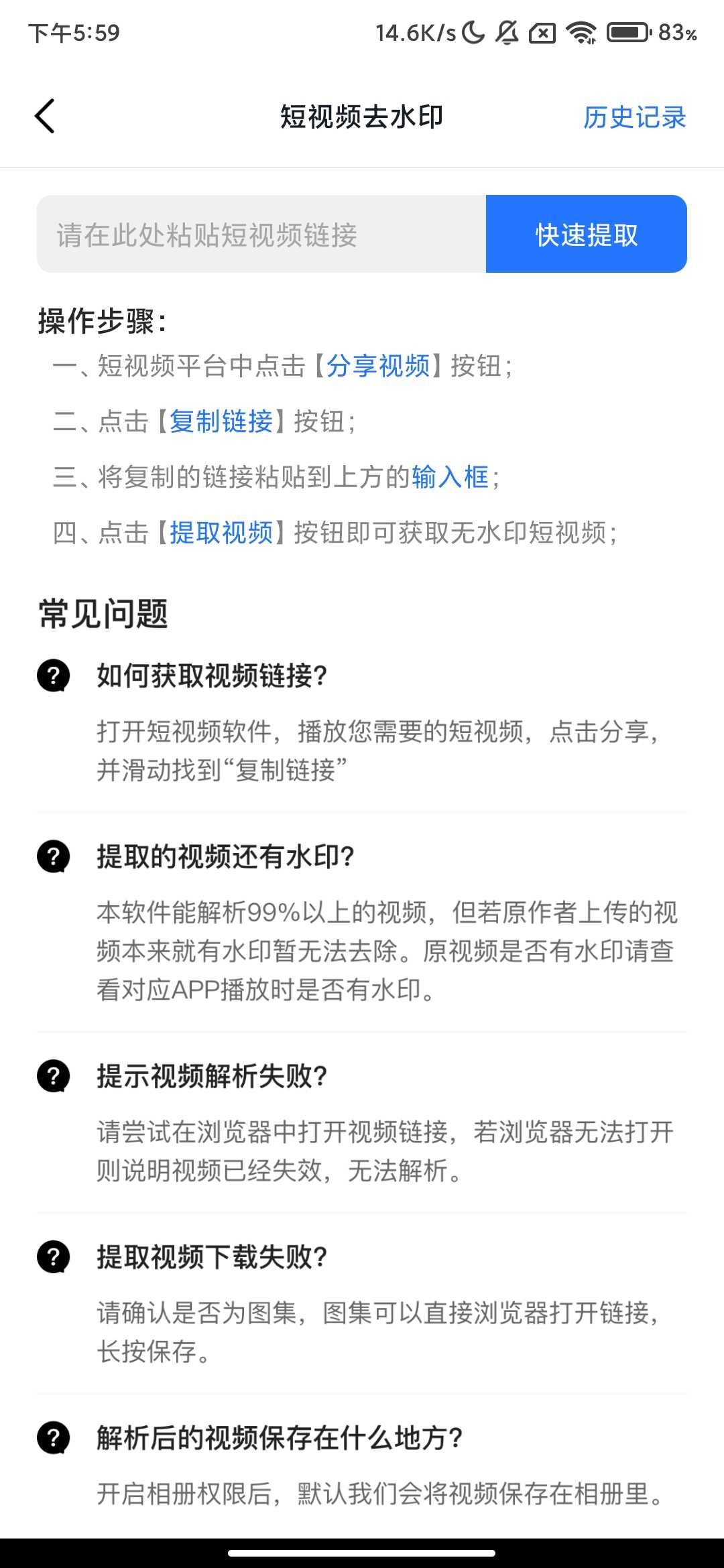Open the 历史记录 history page
724x1568 pixels.
coord(634,117)
